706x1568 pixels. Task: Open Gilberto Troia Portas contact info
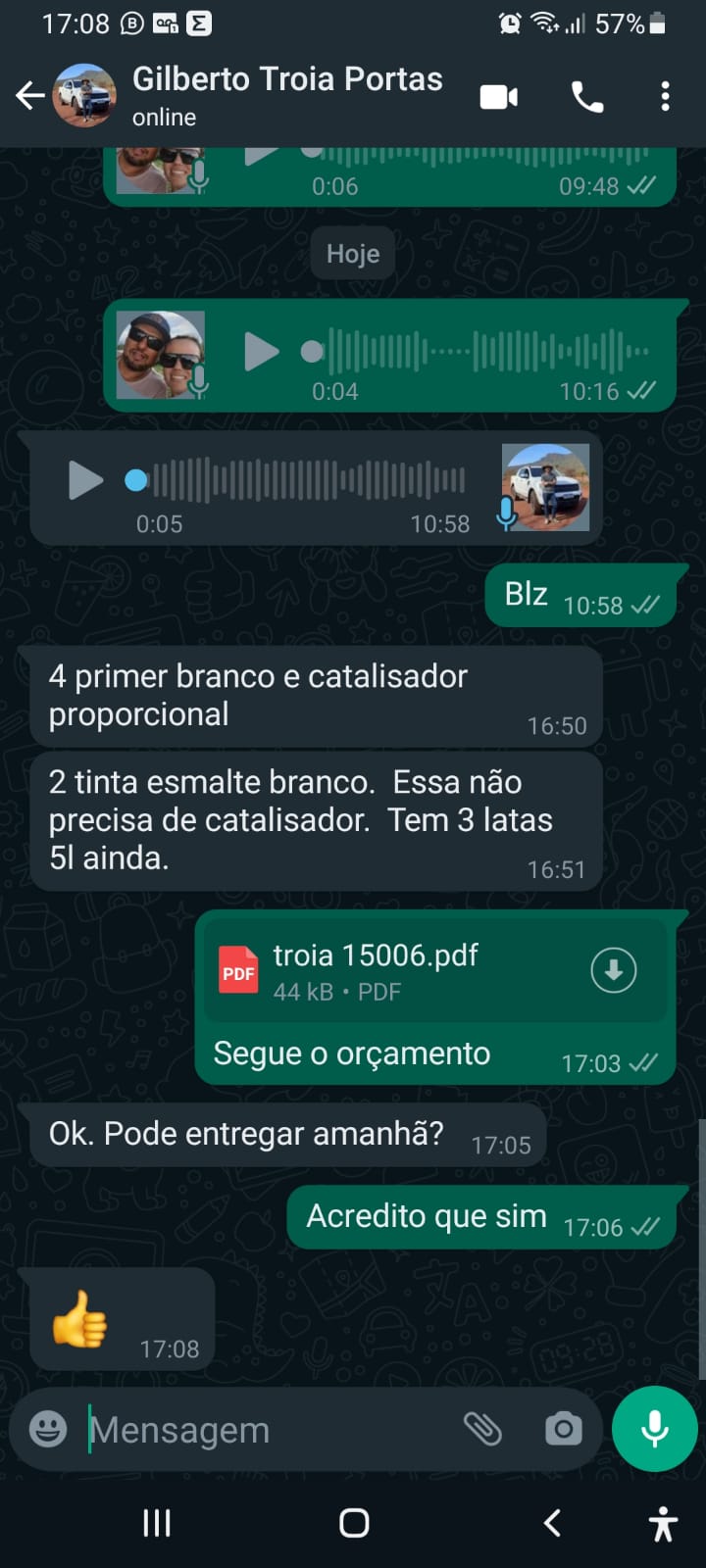(x=286, y=95)
